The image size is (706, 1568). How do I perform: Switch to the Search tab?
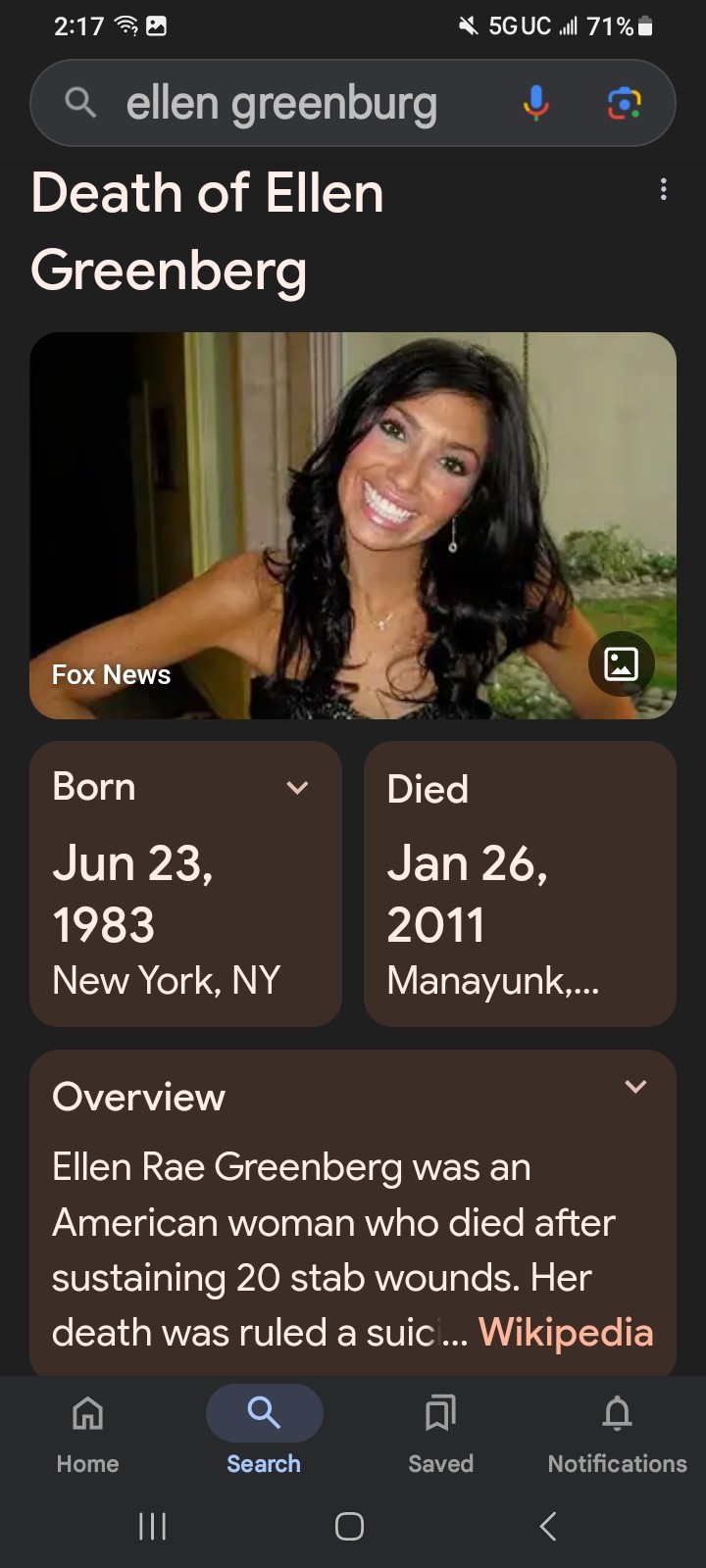click(264, 1431)
